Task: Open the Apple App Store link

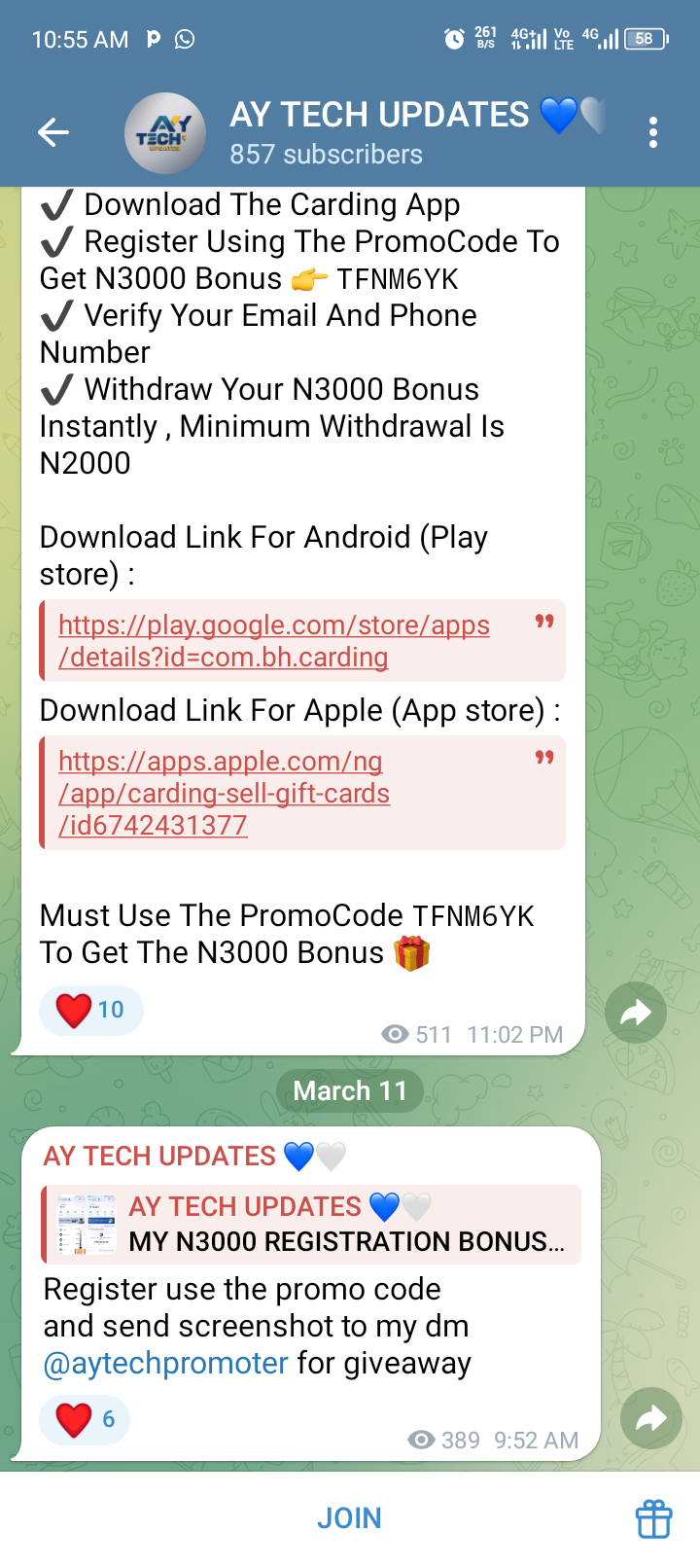Action: click(x=224, y=793)
